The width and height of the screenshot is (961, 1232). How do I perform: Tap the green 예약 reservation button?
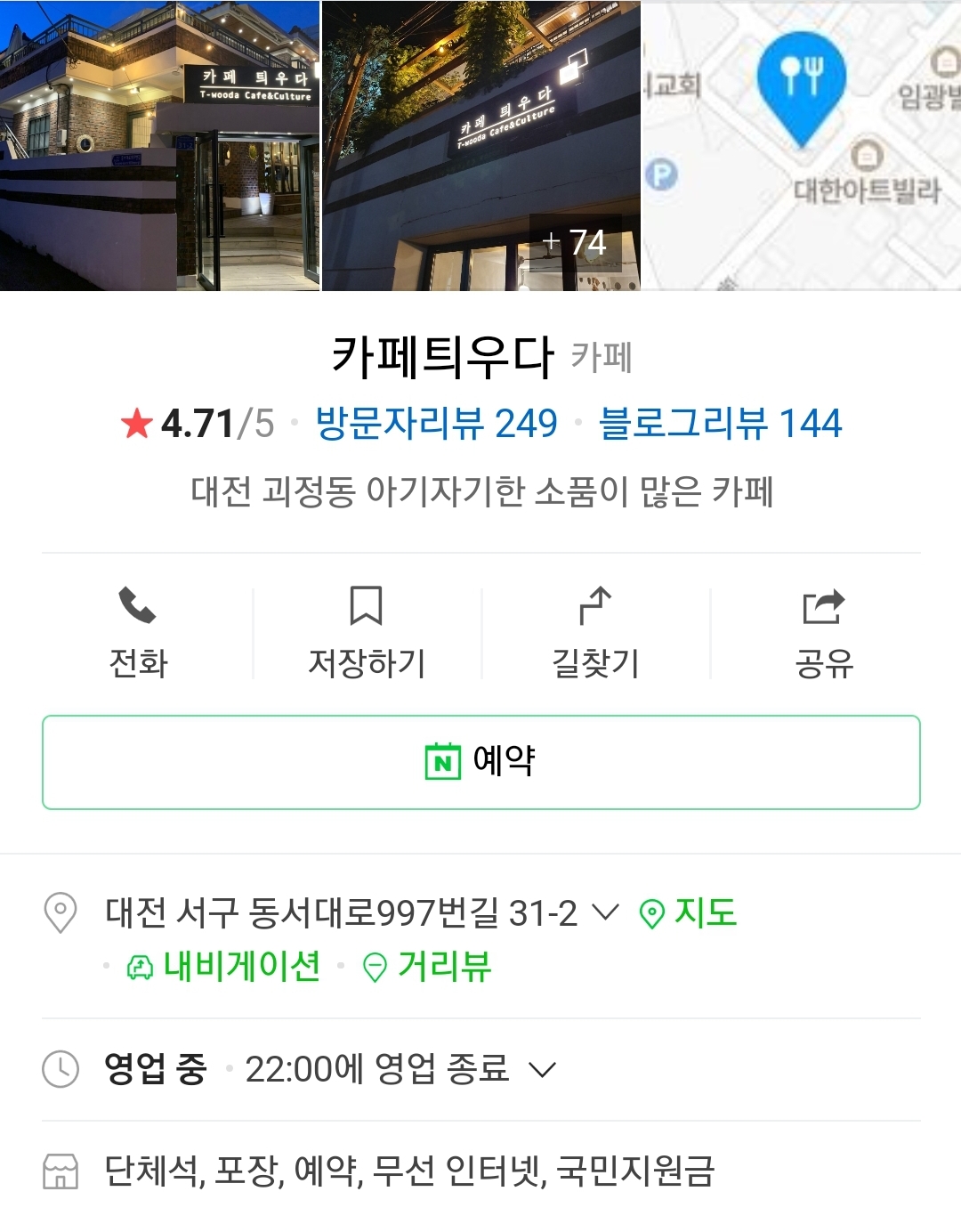[x=480, y=762]
